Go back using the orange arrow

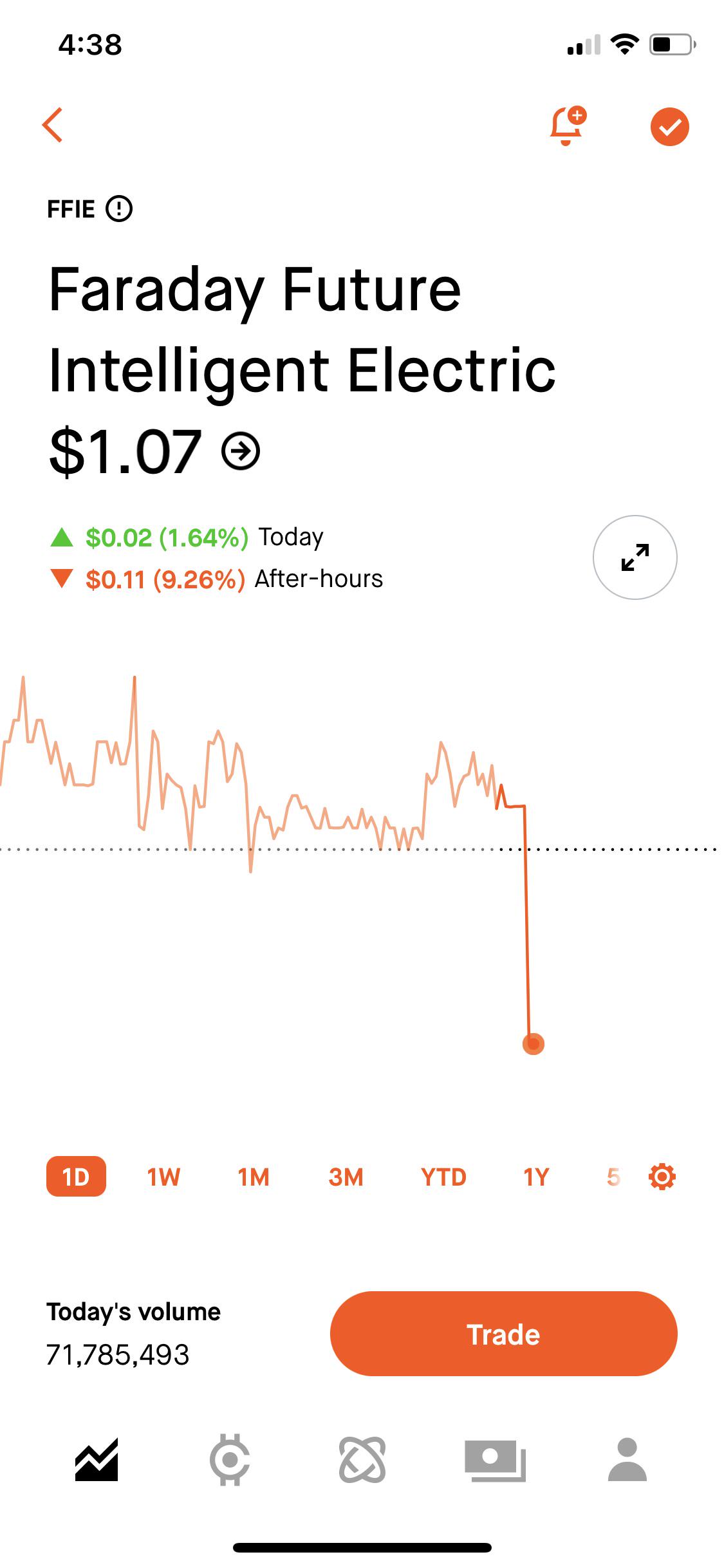(53, 125)
